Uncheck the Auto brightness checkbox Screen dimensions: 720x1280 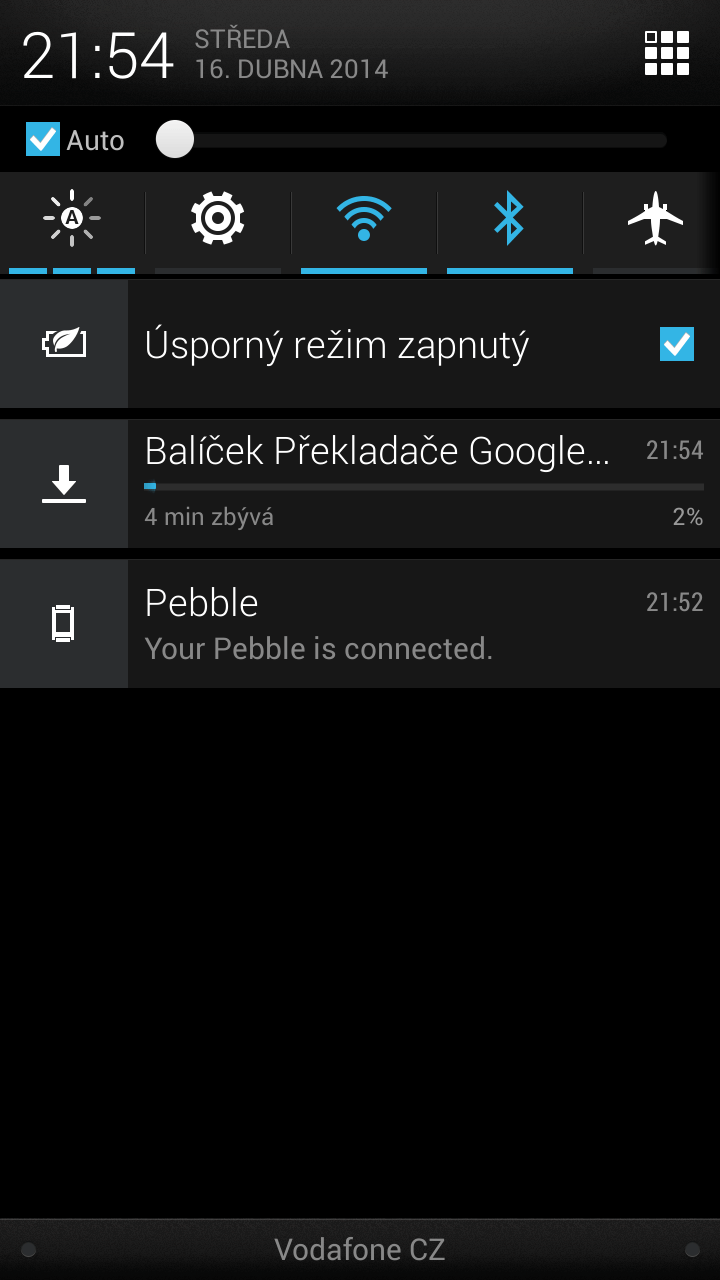coord(42,139)
